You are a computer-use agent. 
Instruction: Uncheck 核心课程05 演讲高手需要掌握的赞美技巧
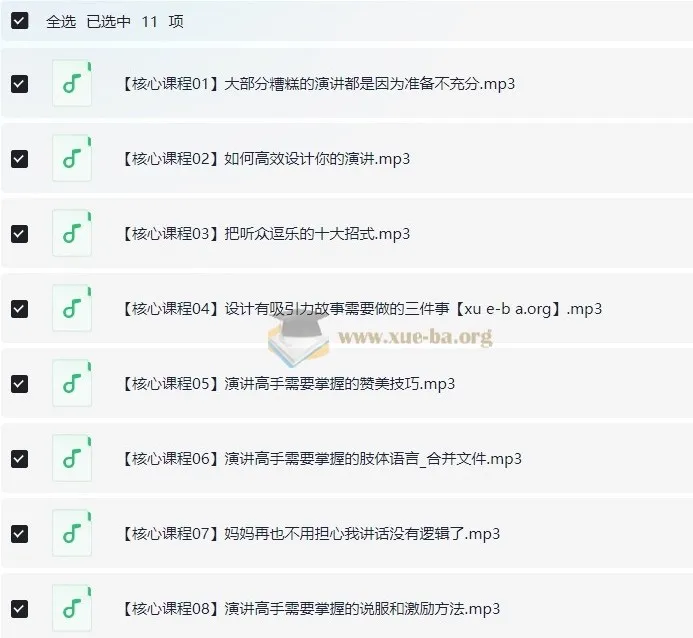19,384
